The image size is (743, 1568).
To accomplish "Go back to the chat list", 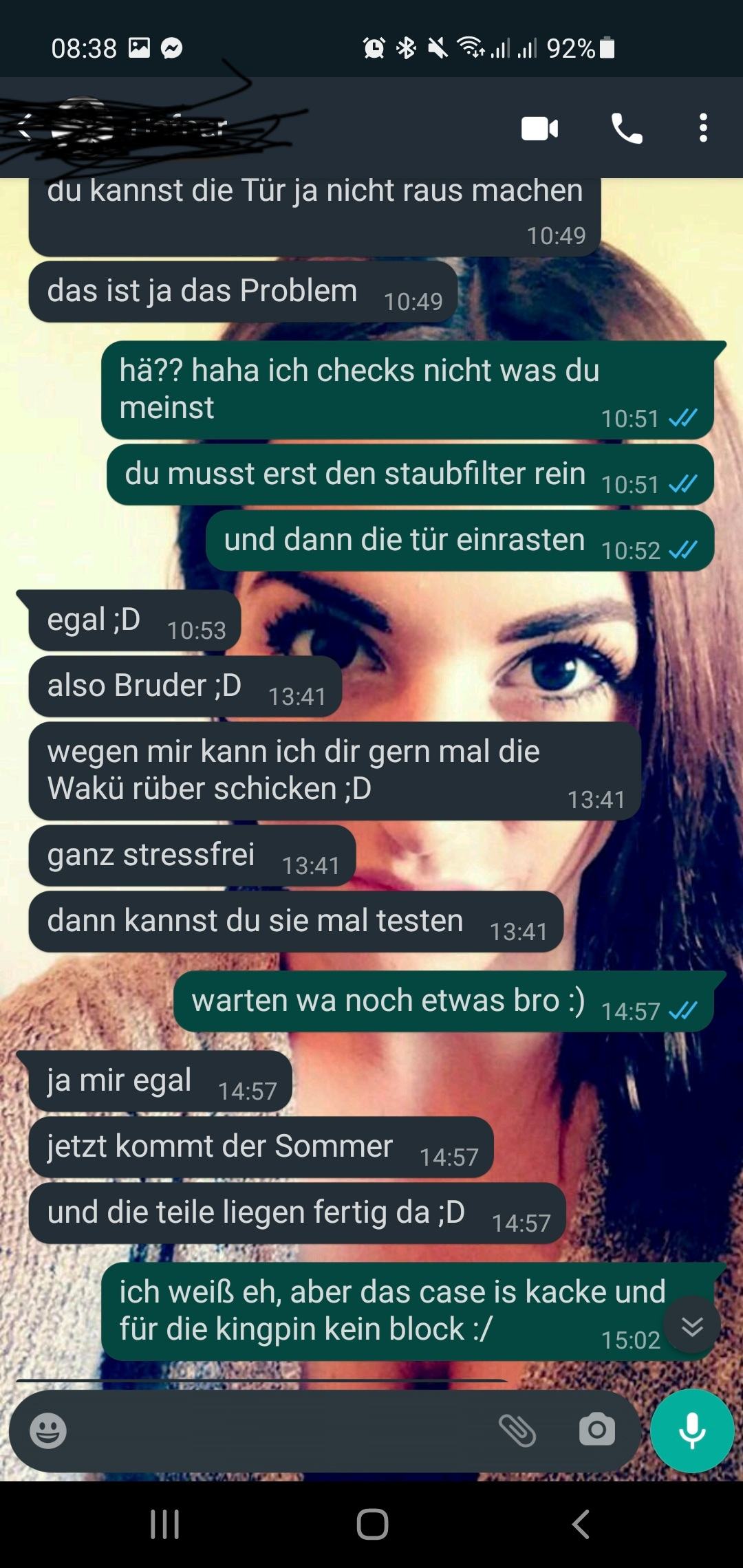I will [25, 127].
